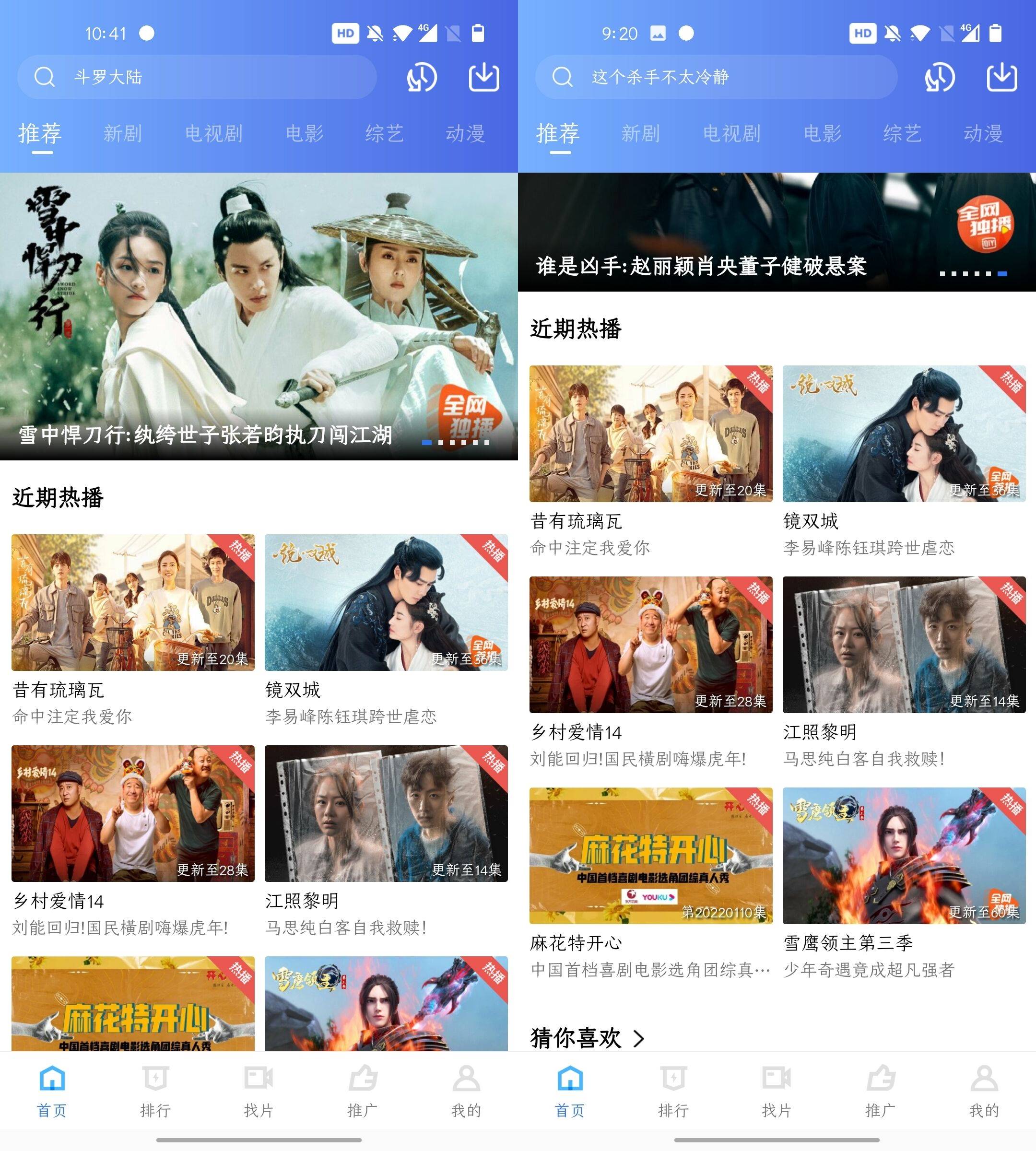Viewport: 1036px width, 1151px height.
Task: Switch to the 动漫 tab
Action: (x=467, y=134)
